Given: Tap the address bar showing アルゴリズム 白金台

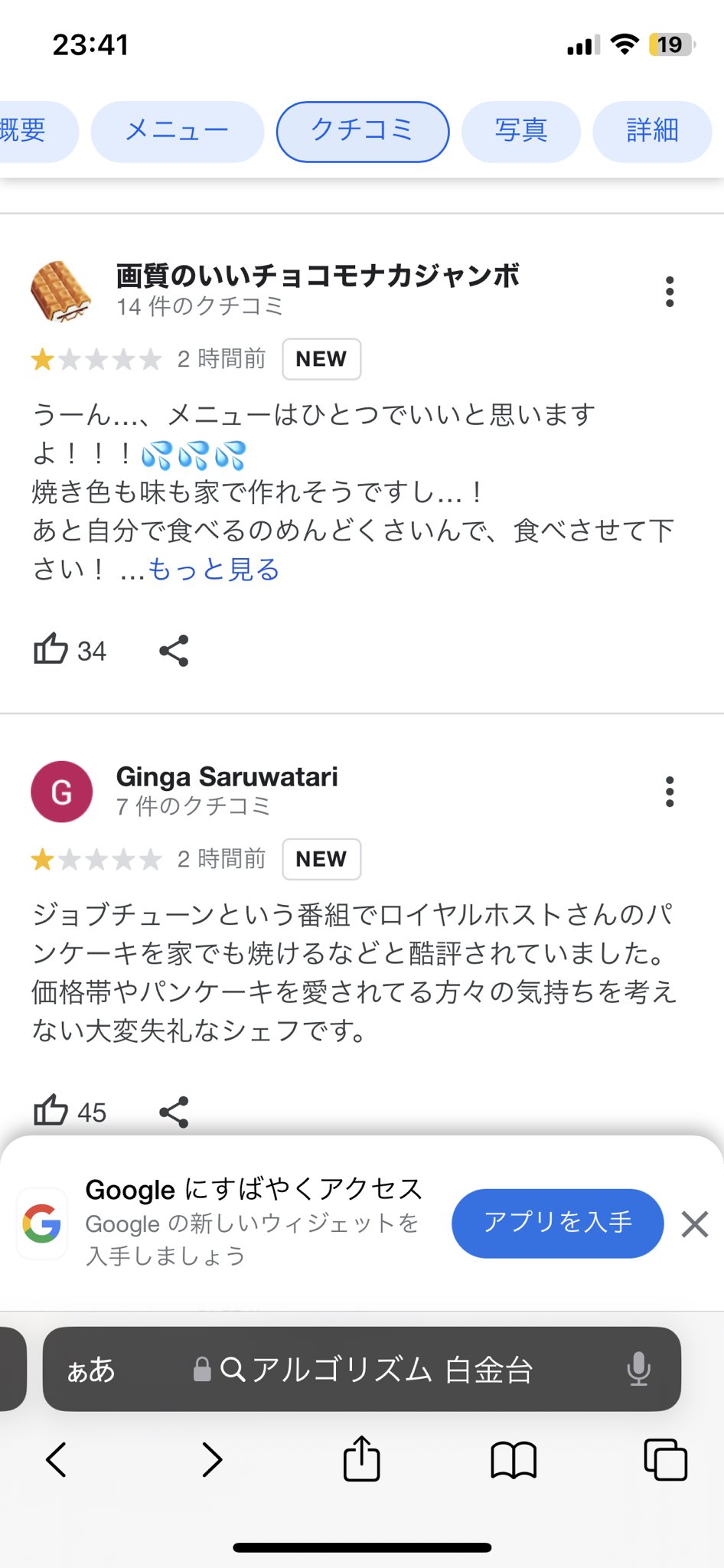Looking at the screenshot, I should coord(375,1370).
